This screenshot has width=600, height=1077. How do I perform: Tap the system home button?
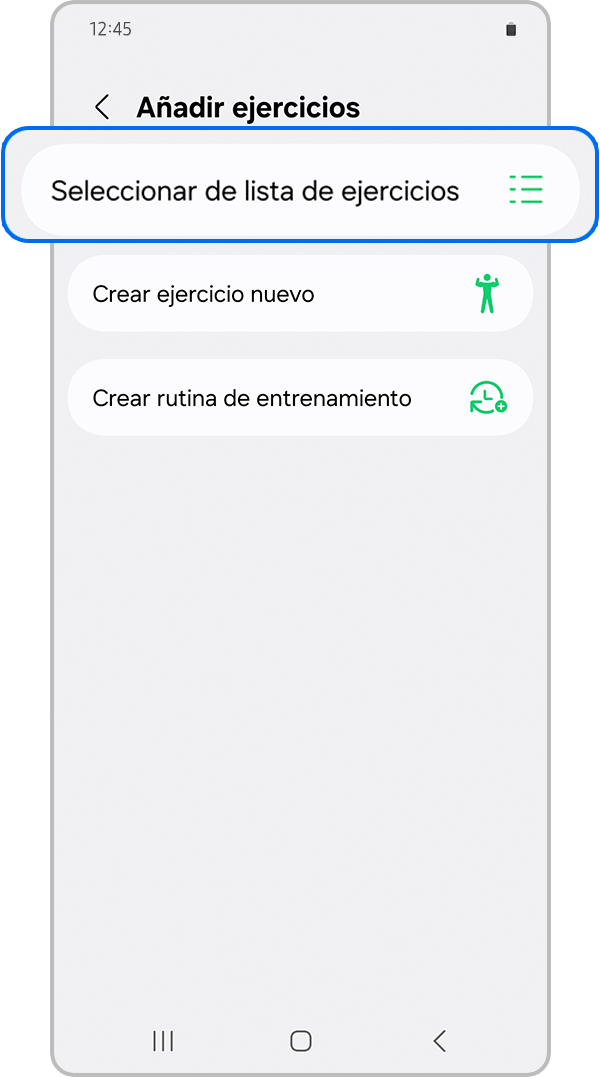pyautogui.click(x=300, y=1041)
